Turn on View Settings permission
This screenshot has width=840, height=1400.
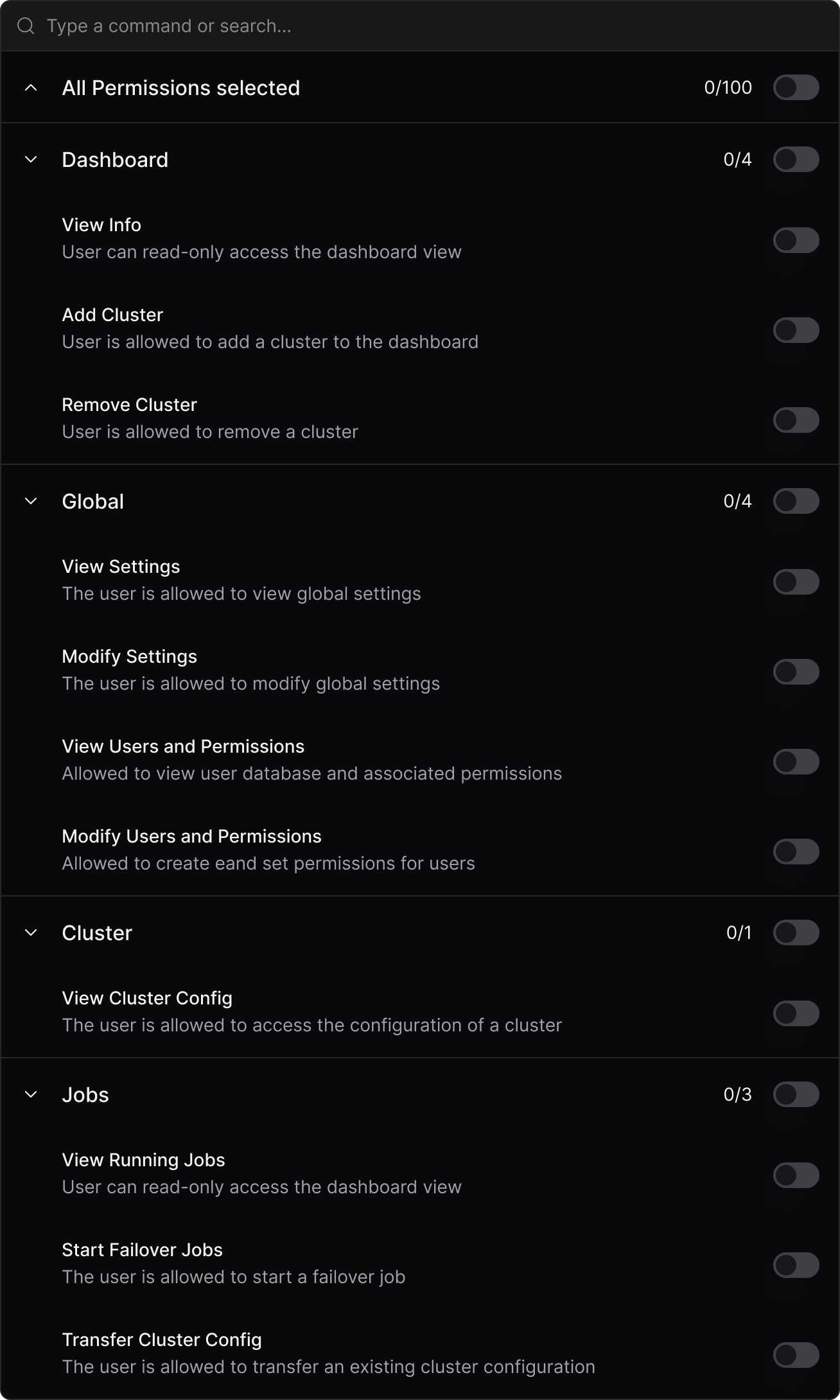pyautogui.click(x=796, y=582)
